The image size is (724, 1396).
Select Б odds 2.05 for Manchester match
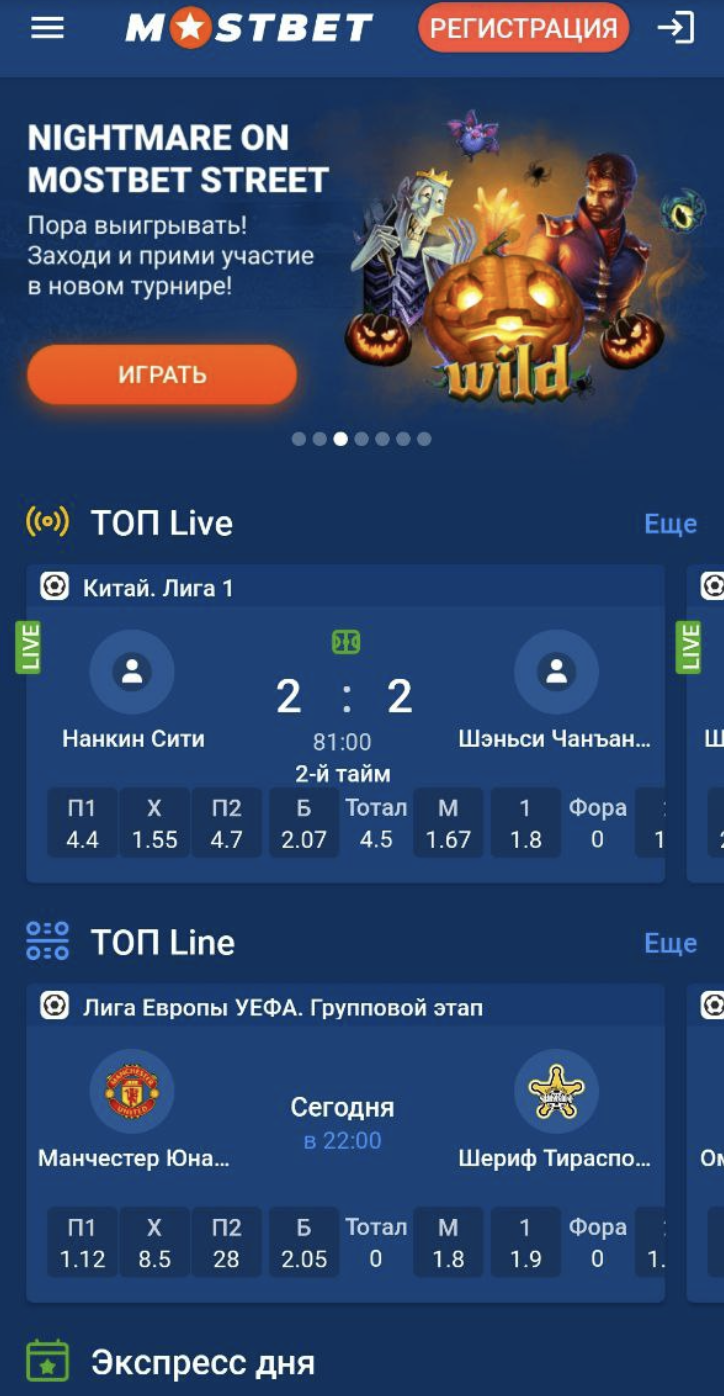pyautogui.click(x=304, y=1243)
